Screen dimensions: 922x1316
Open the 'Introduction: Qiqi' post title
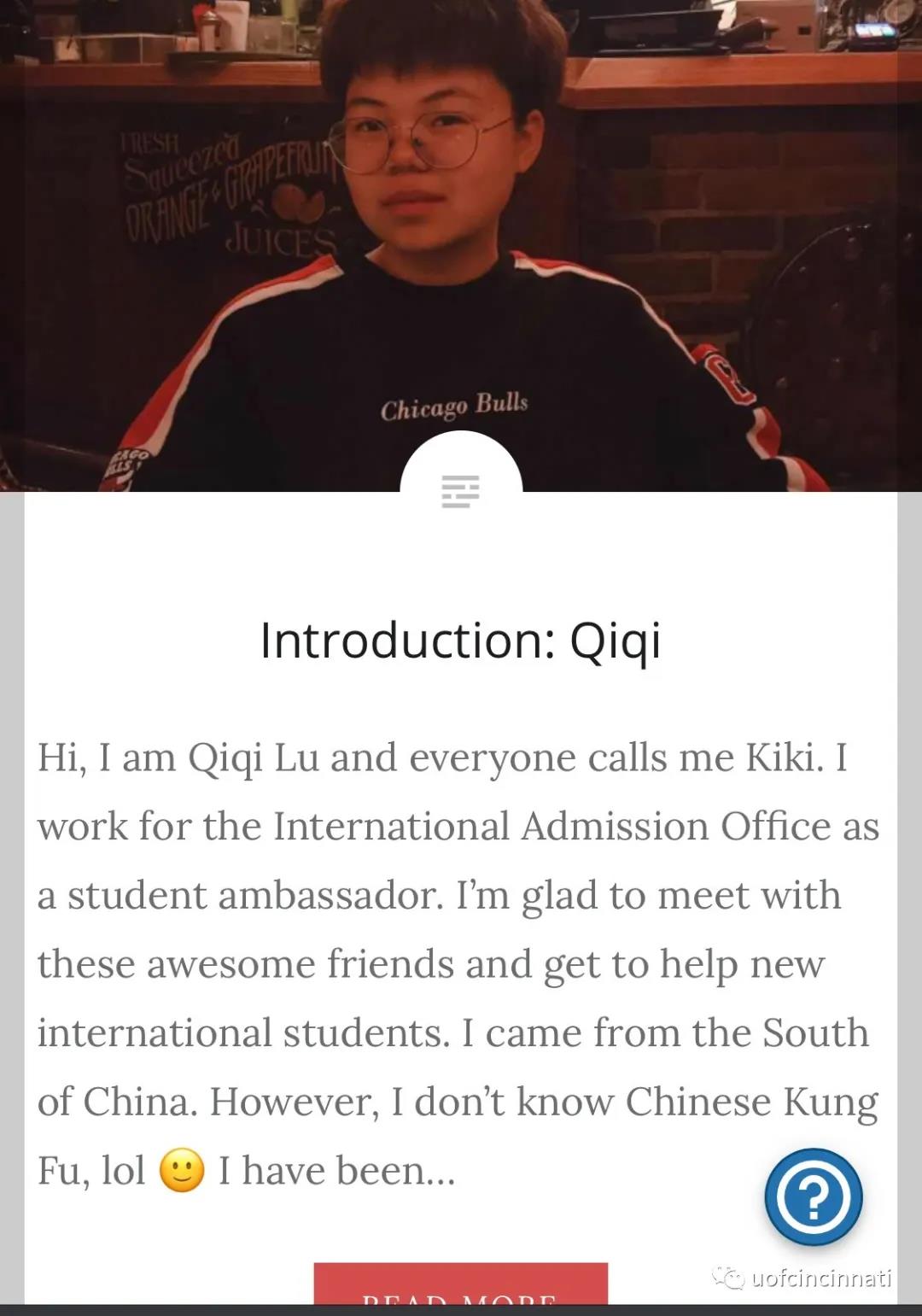(460, 640)
